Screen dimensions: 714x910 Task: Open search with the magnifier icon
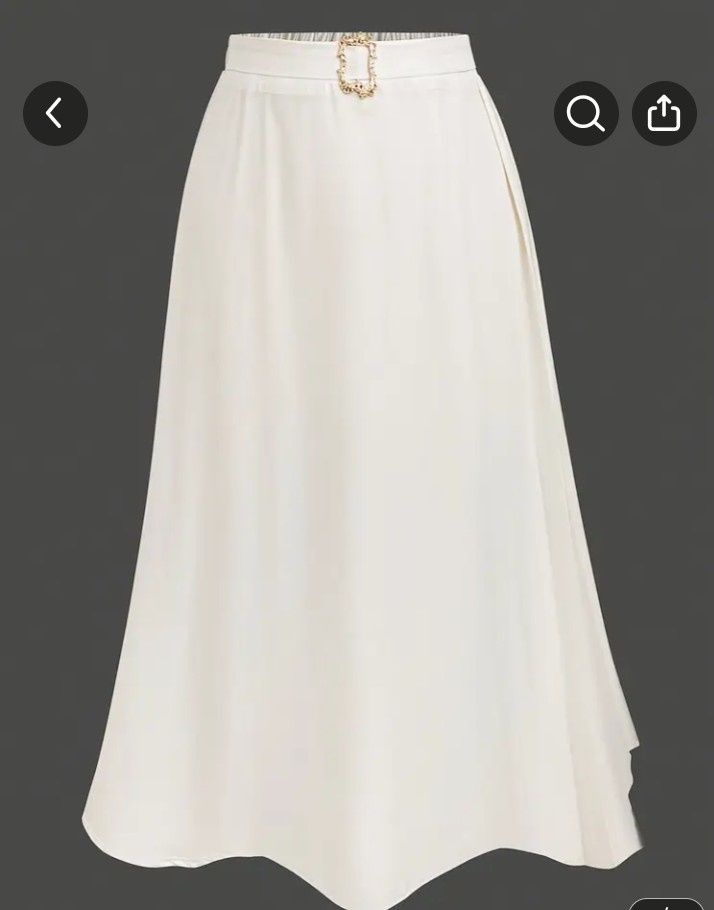click(586, 113)
